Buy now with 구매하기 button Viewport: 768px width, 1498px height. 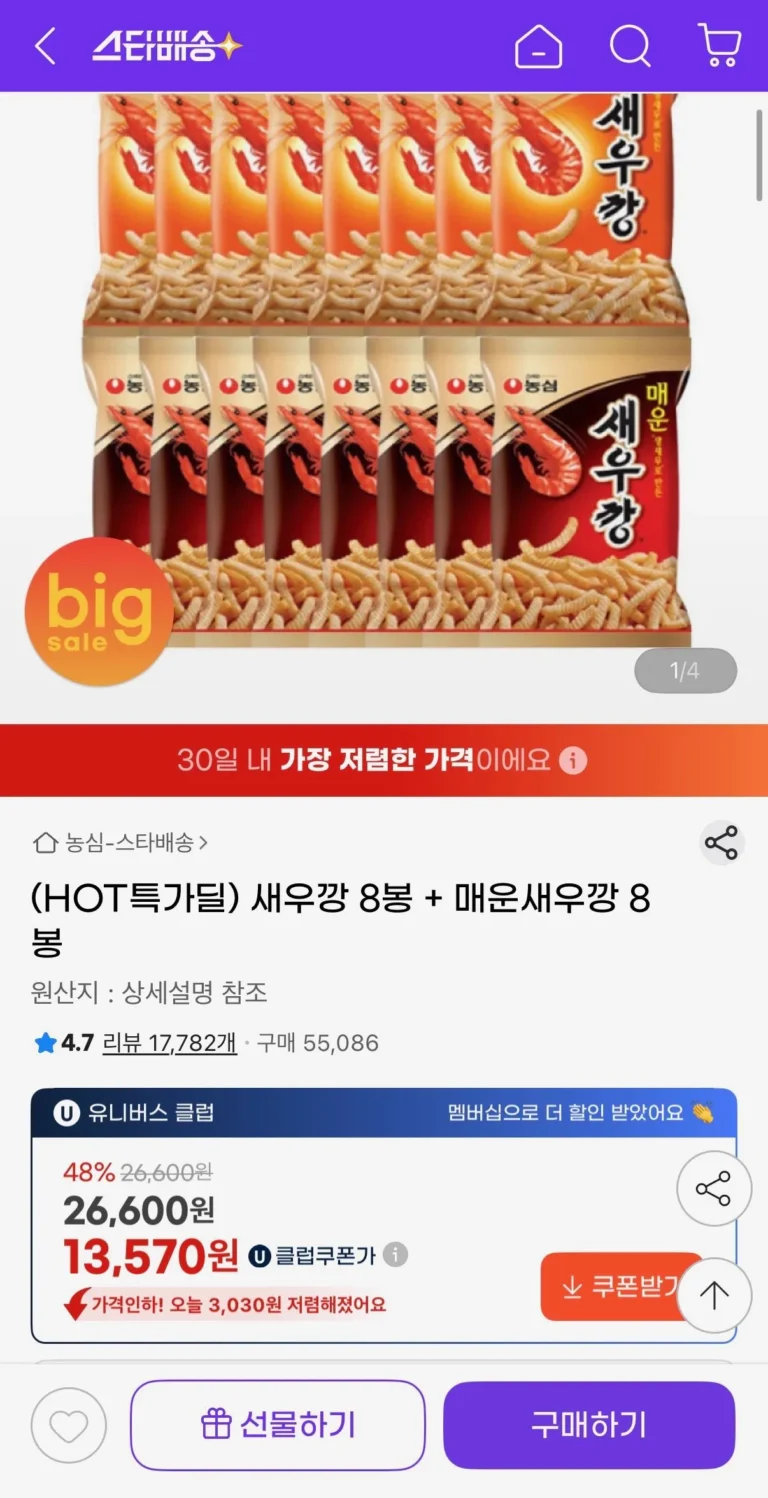pos(589,1425)
